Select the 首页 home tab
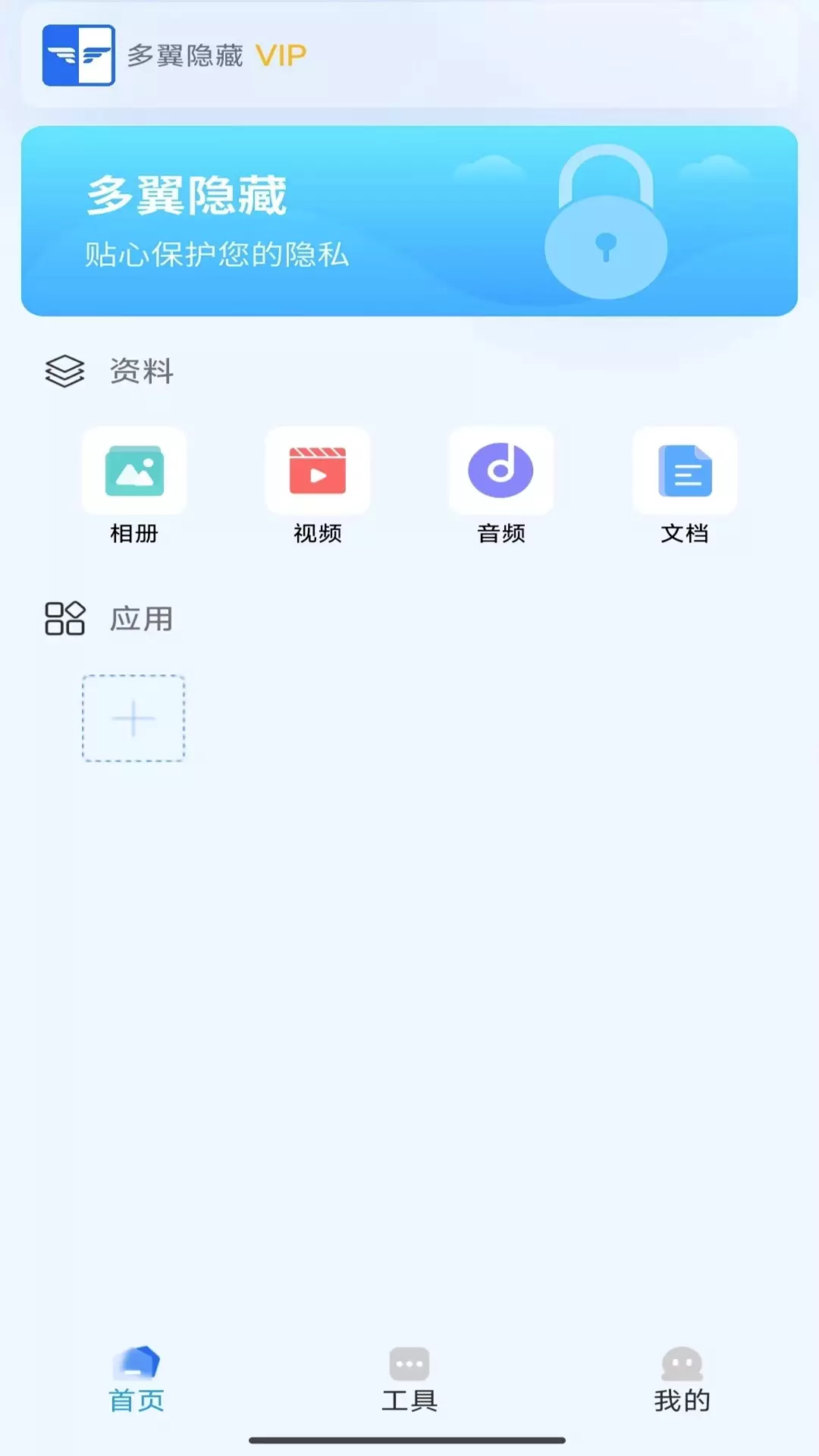Viewport: 819px width, 1456px height. coord(136,1379)
